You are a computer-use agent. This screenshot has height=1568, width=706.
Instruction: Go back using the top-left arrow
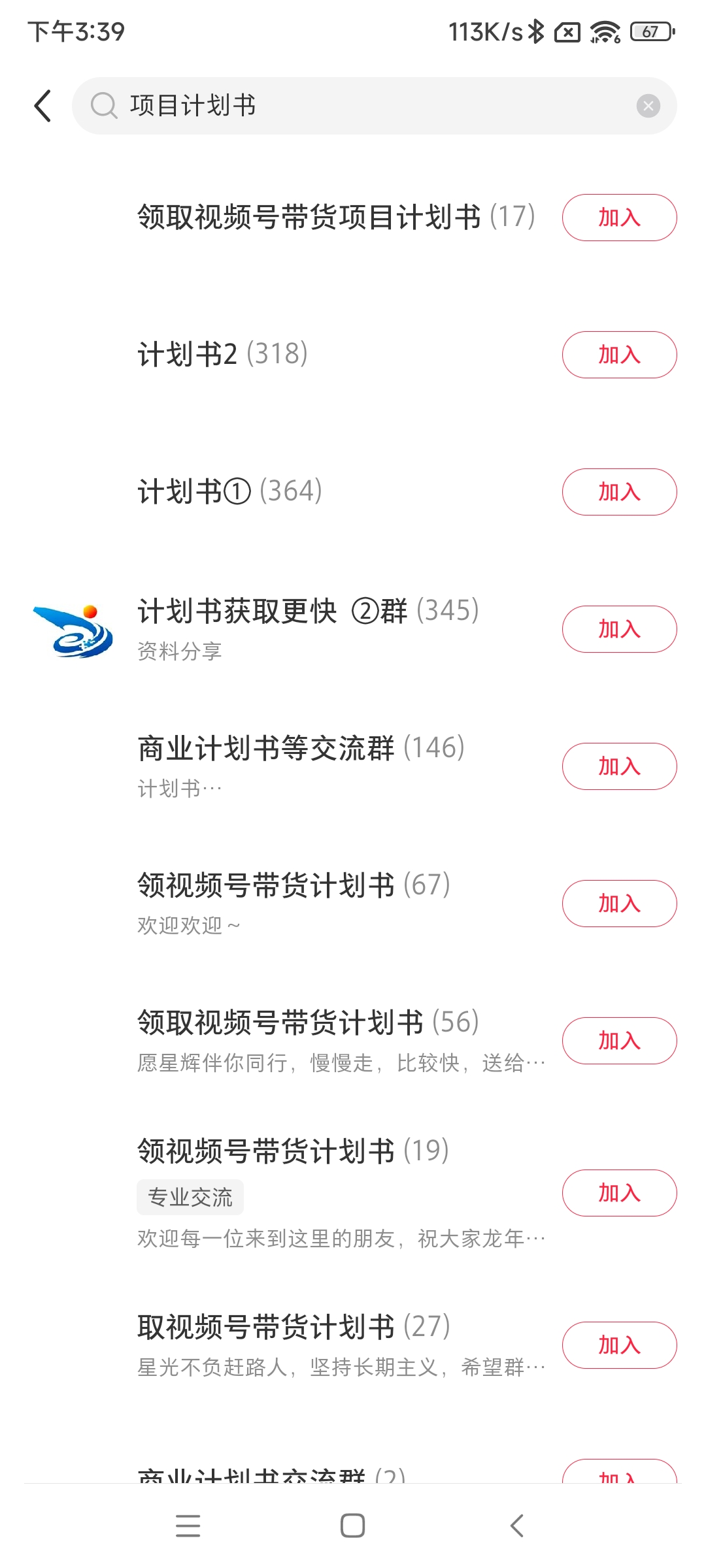[x=43, y=106]
